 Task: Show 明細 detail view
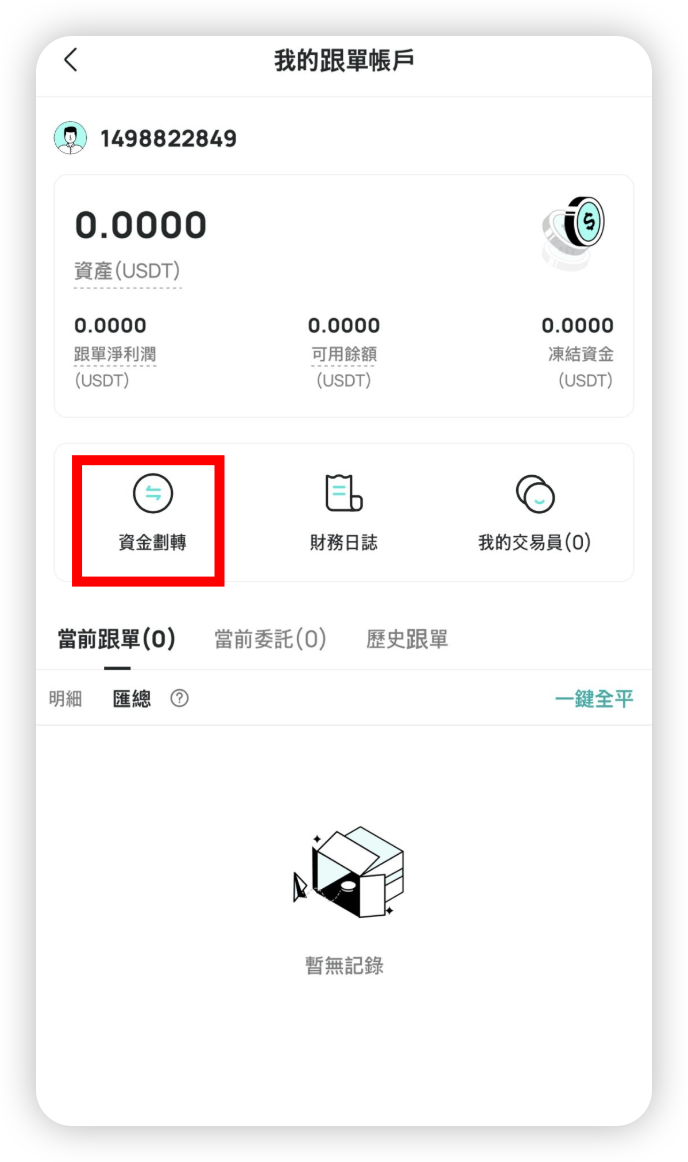point(65,699)
